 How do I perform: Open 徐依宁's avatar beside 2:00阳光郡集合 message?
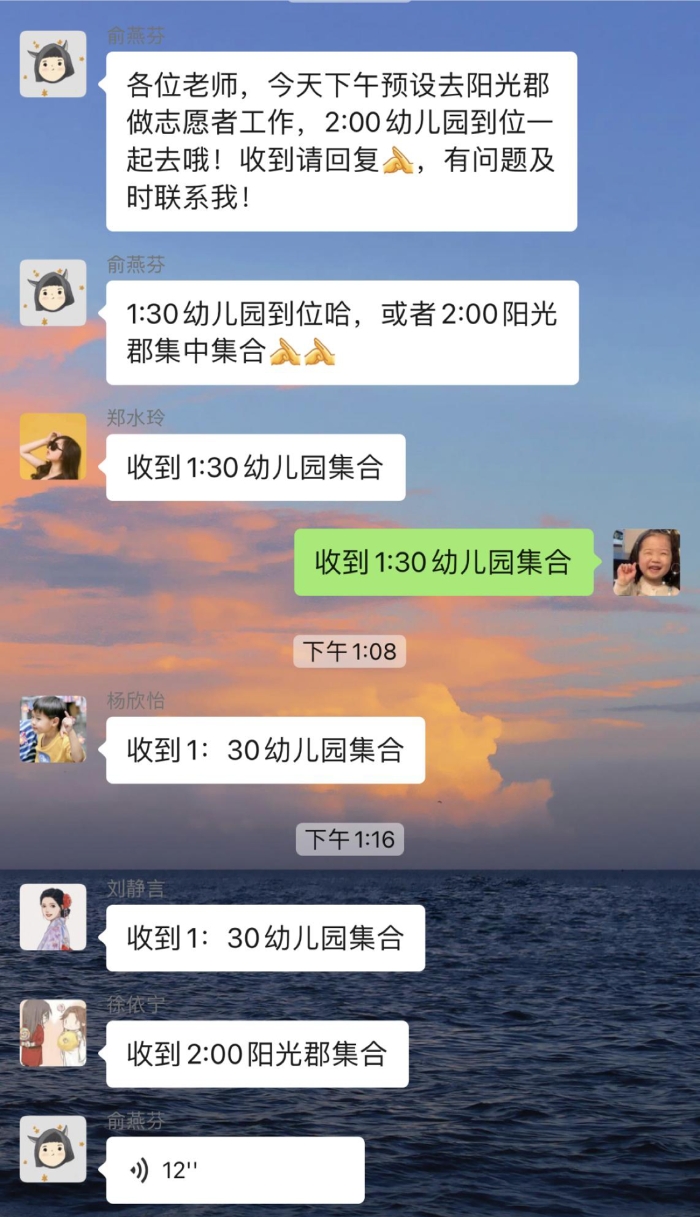tap(53, 1033)
